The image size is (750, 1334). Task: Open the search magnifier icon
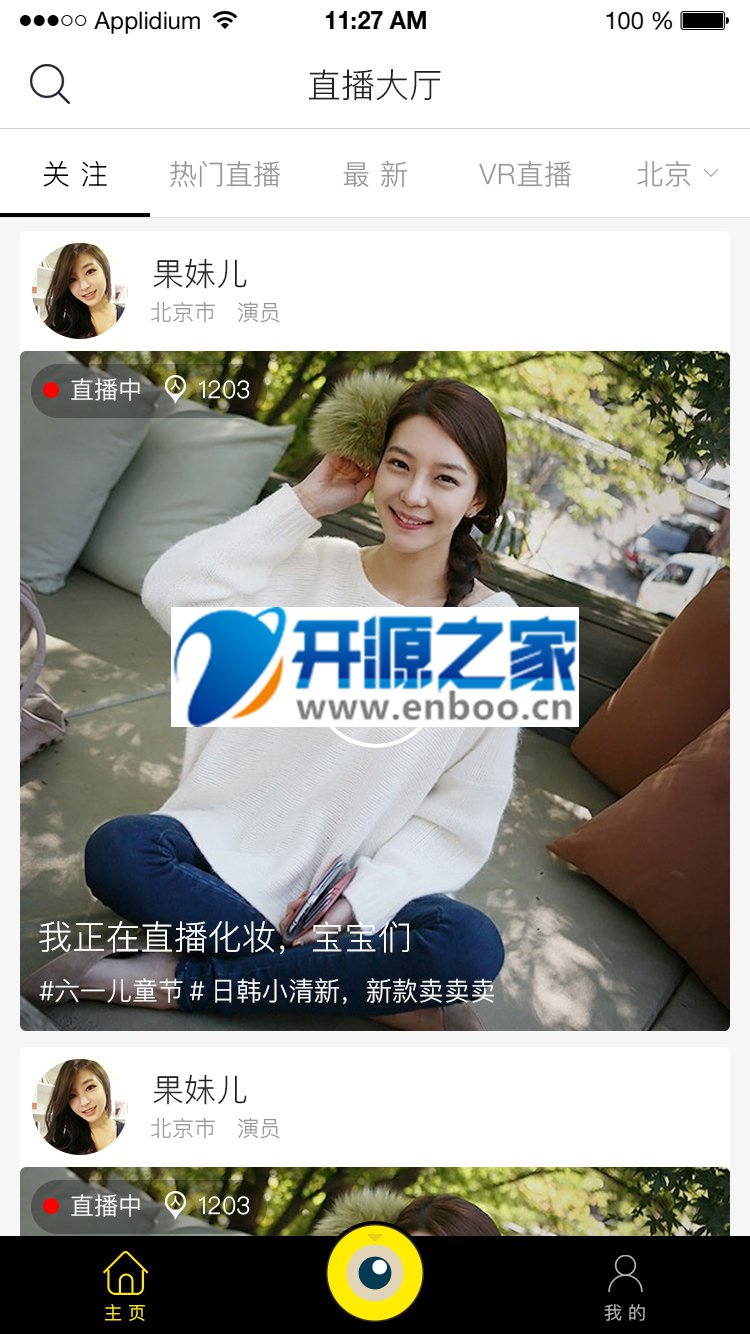[x=49, y=84]
